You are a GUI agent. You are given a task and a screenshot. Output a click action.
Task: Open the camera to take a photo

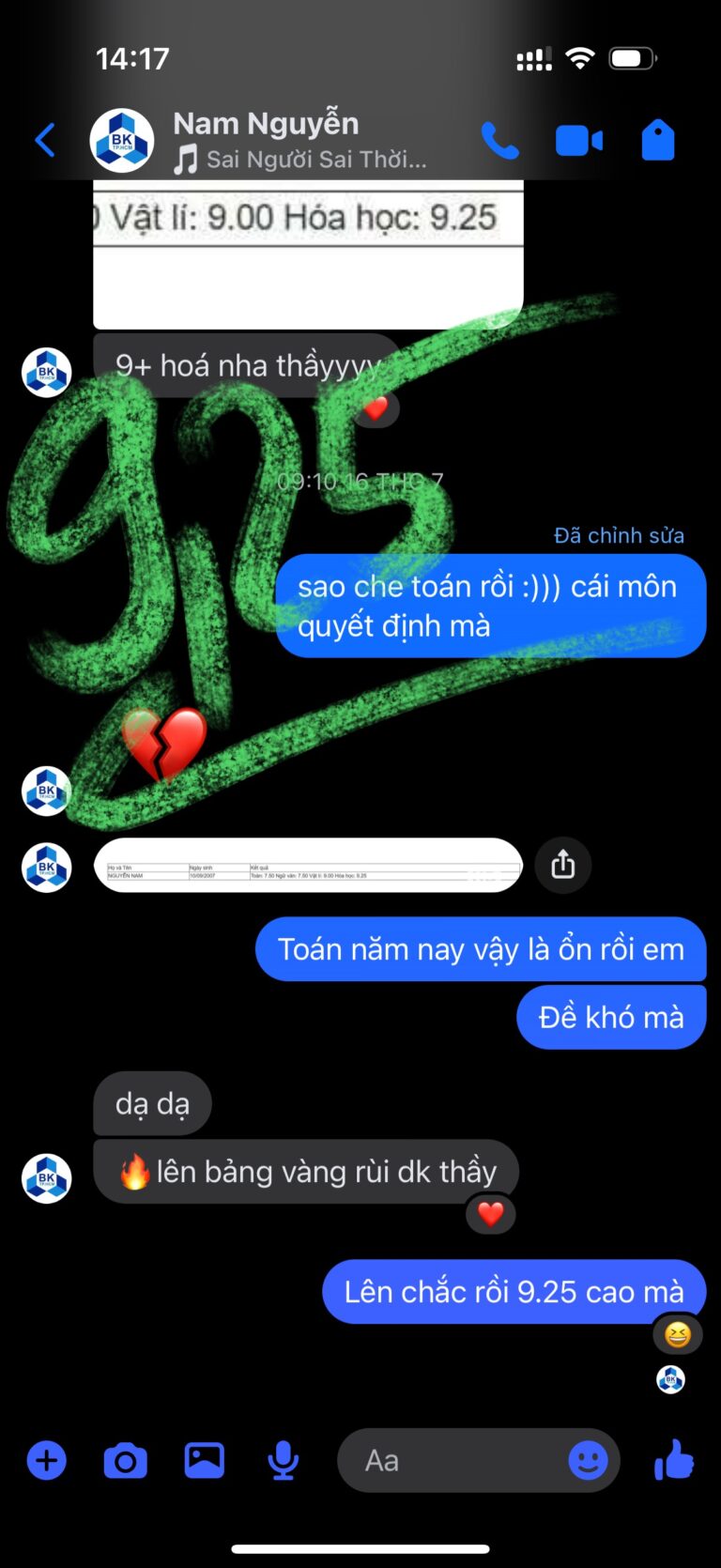click(125, 1461)
